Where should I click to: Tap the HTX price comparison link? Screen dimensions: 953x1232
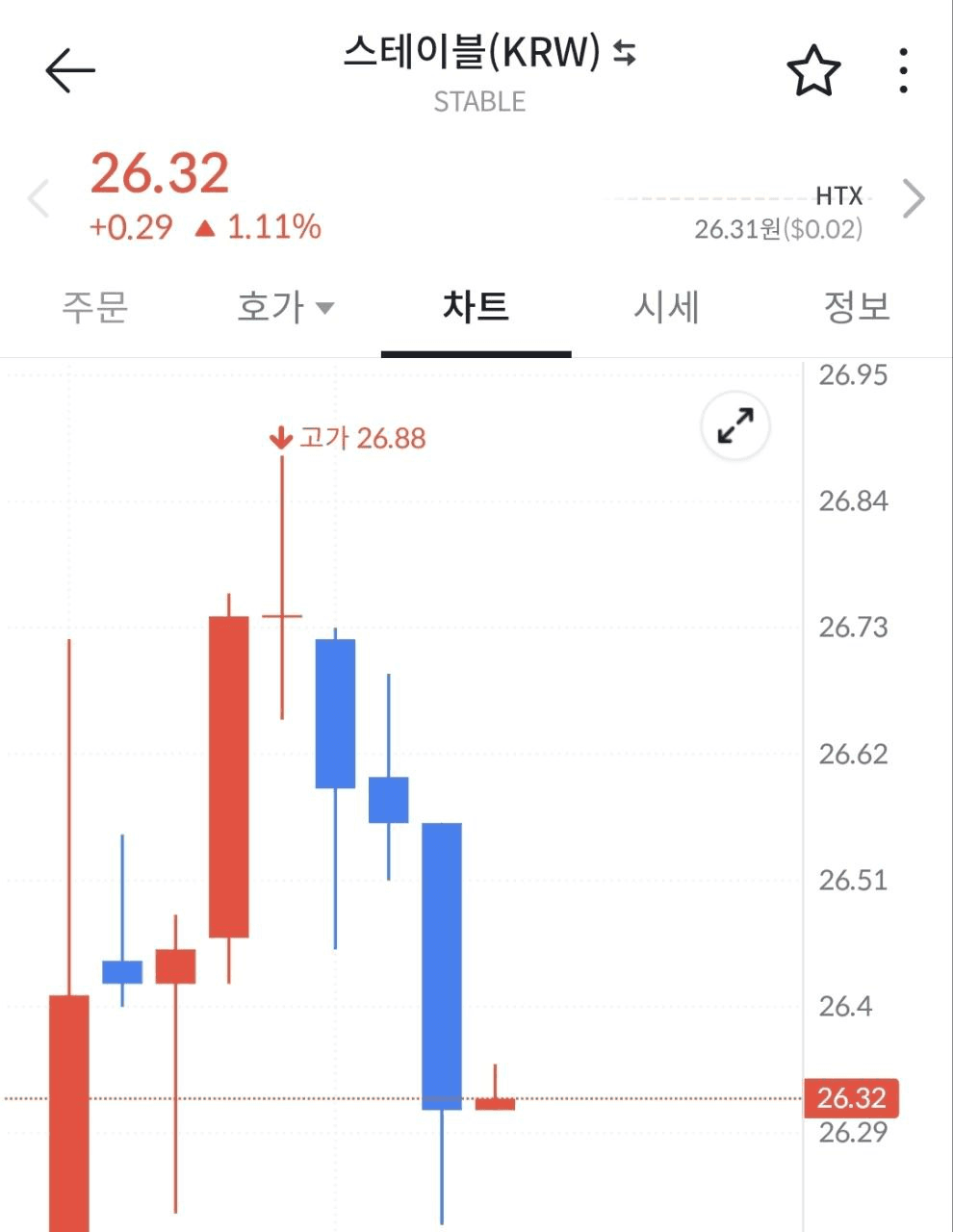point(841,195)
